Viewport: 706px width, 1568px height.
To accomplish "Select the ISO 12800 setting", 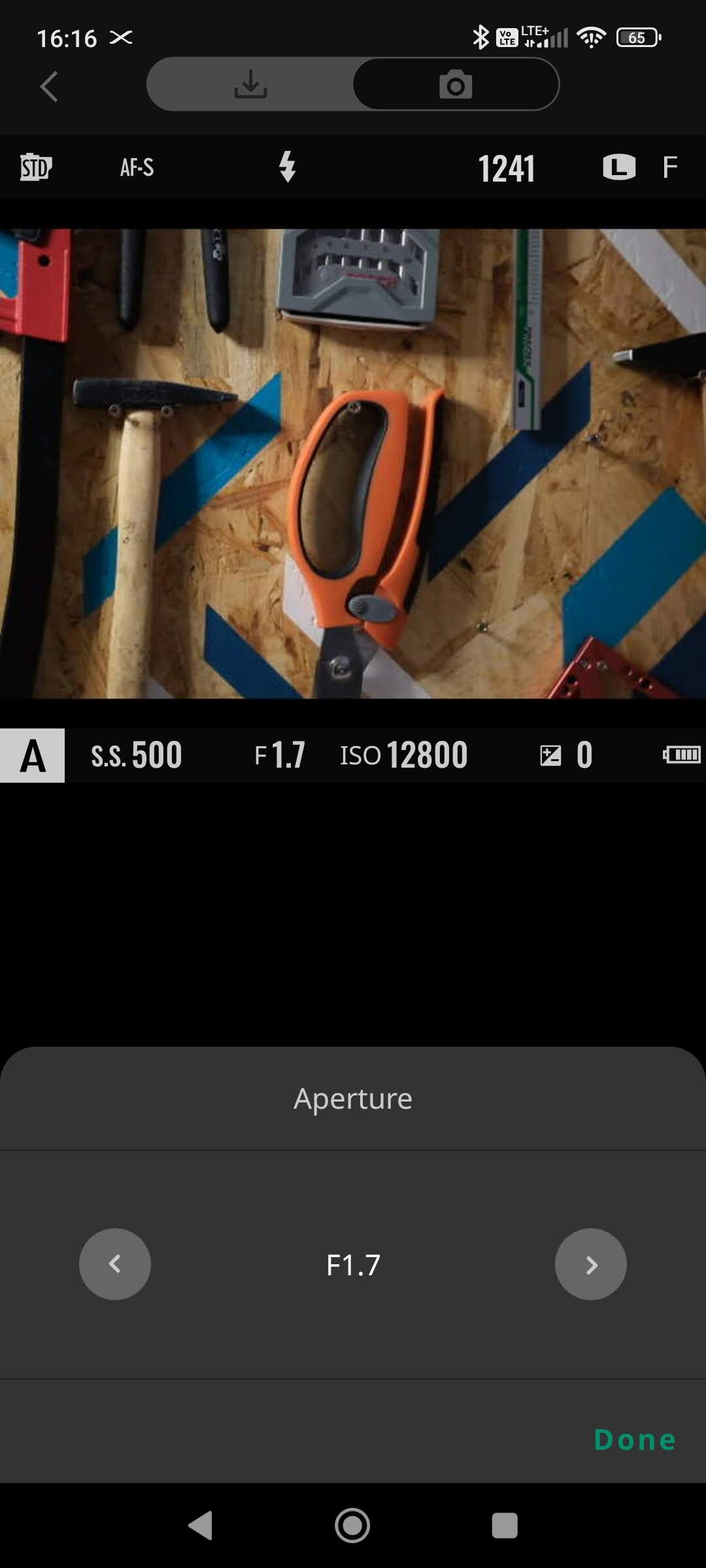I will coord(403,755).
